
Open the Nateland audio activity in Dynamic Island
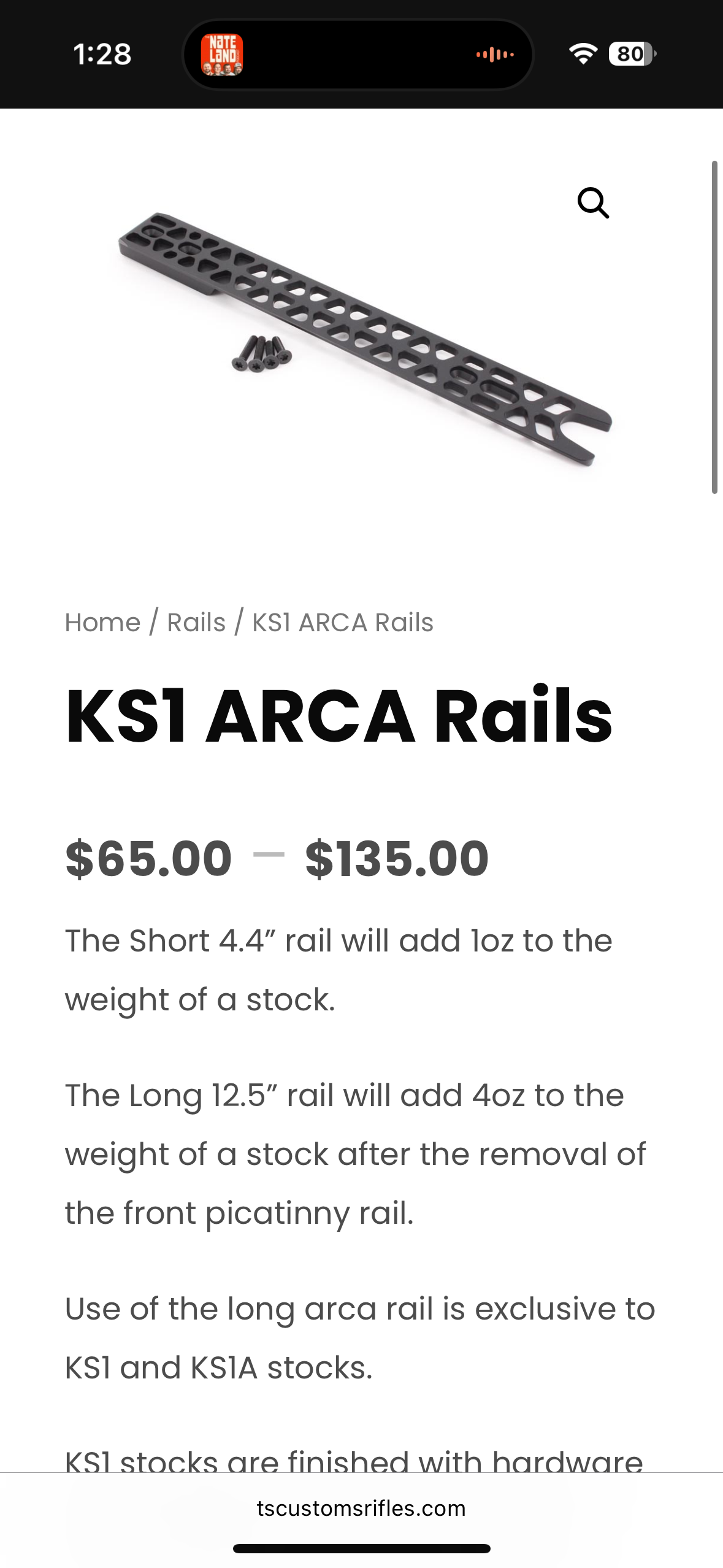click(358, 55)
